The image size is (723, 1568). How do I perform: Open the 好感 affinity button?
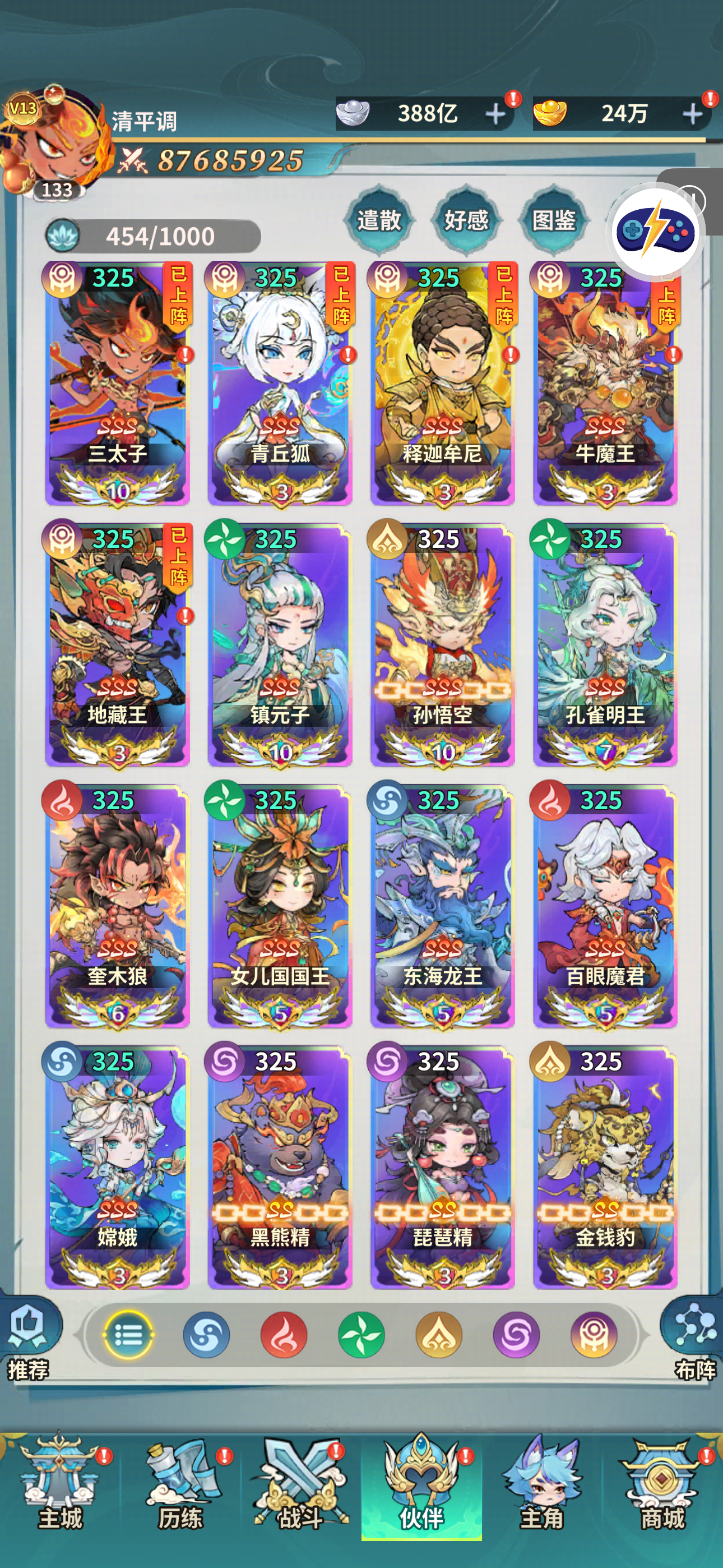[x=466, y=220]
